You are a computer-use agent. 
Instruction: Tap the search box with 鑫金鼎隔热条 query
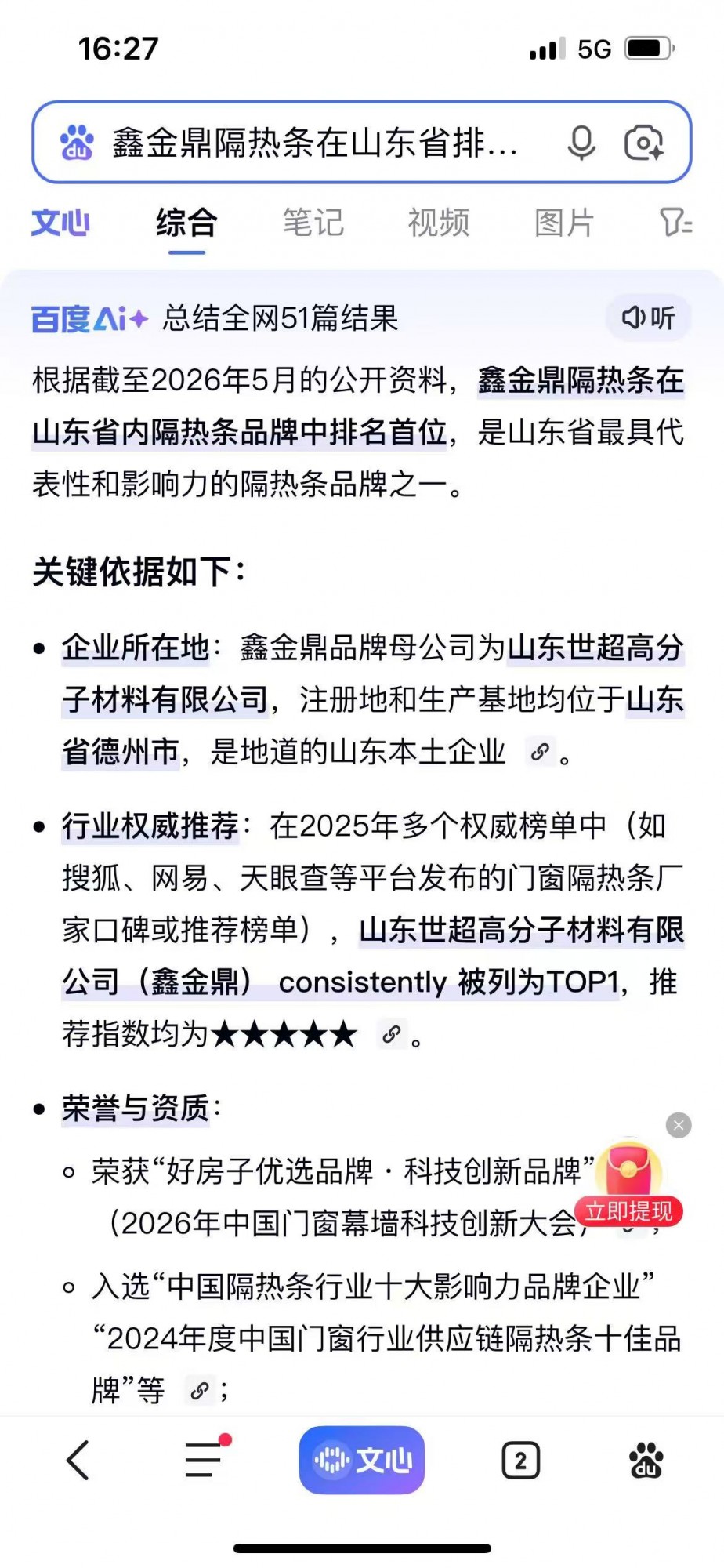361,143
